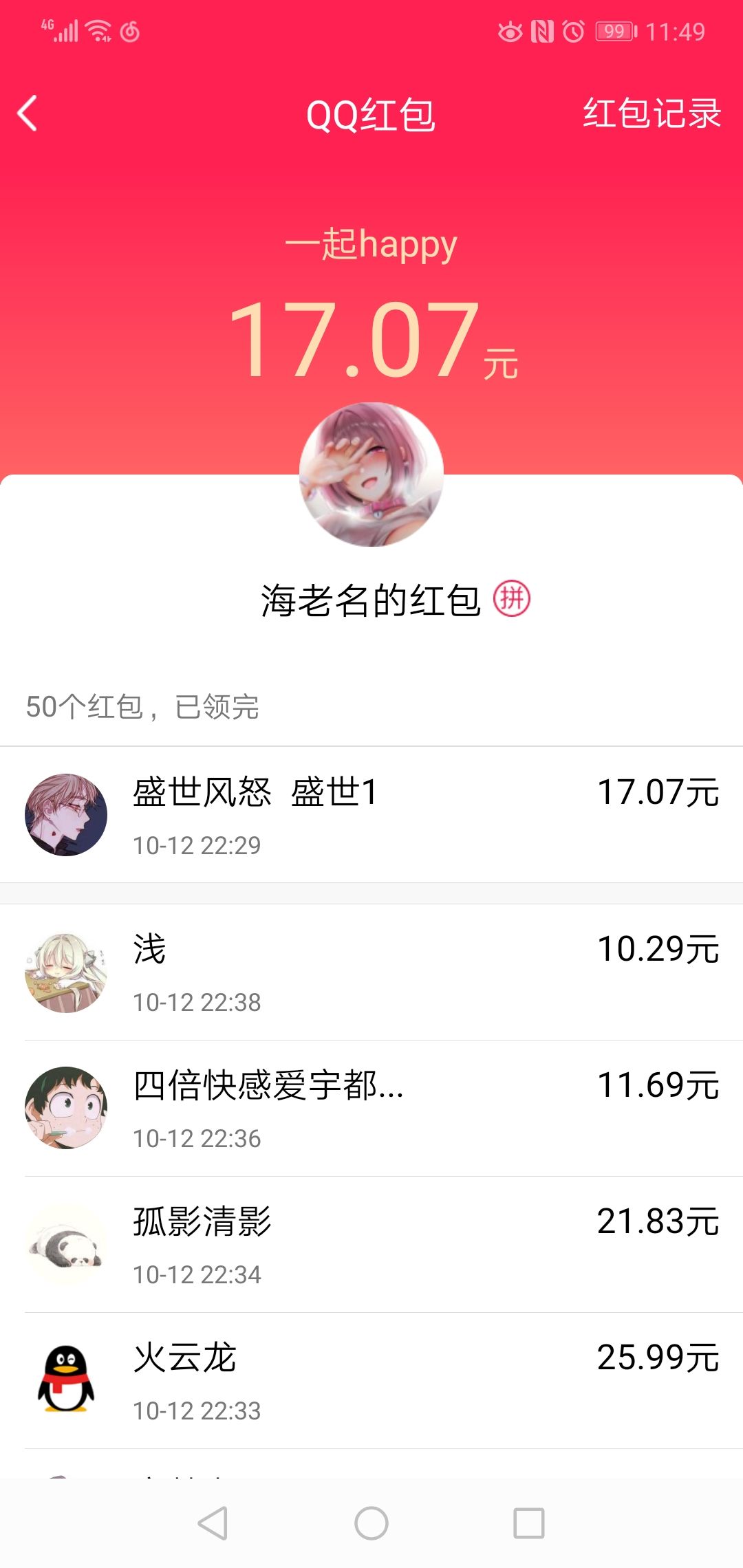Click the mute indicator icon in the status bar
743x1568 pixels.
(509, 30)
